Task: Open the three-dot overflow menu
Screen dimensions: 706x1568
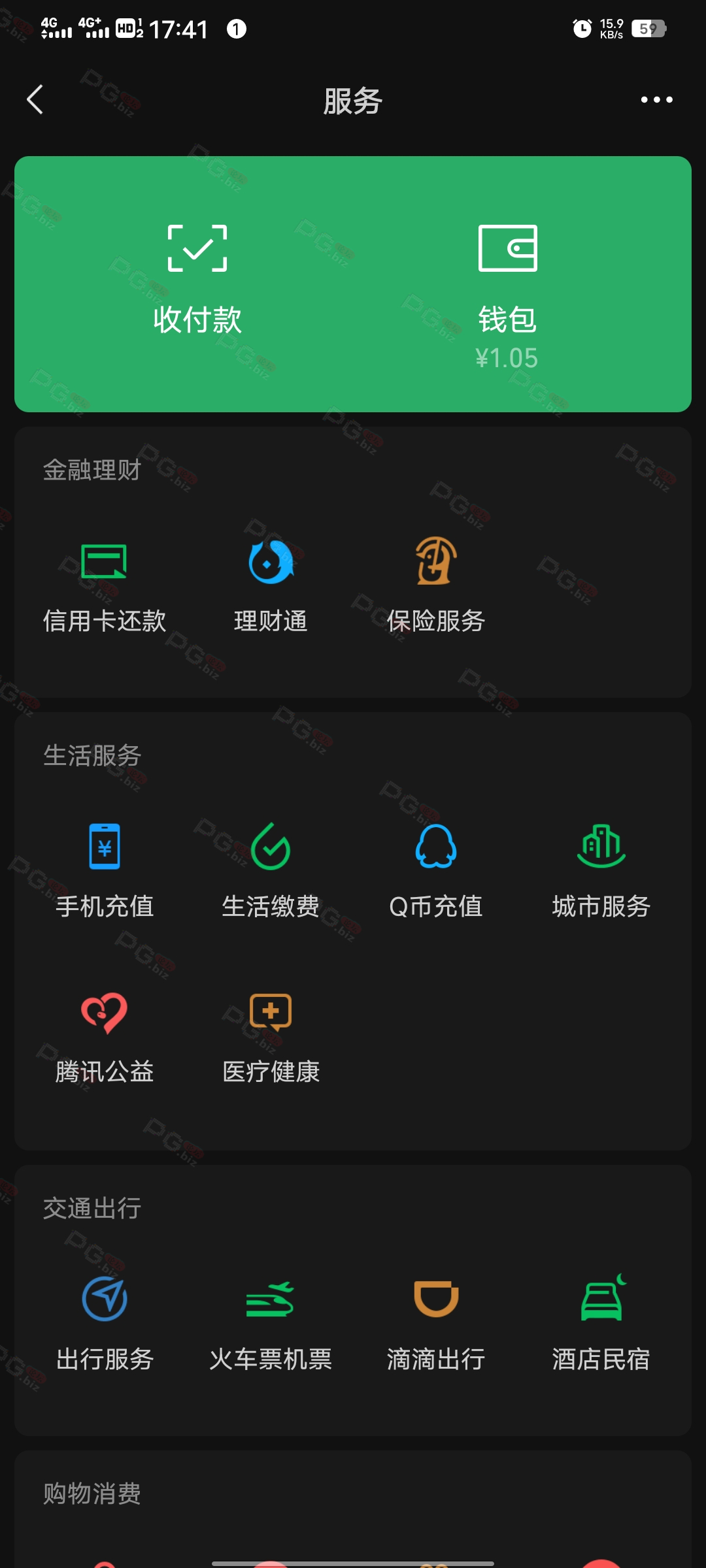Action: tap(656, 100)
